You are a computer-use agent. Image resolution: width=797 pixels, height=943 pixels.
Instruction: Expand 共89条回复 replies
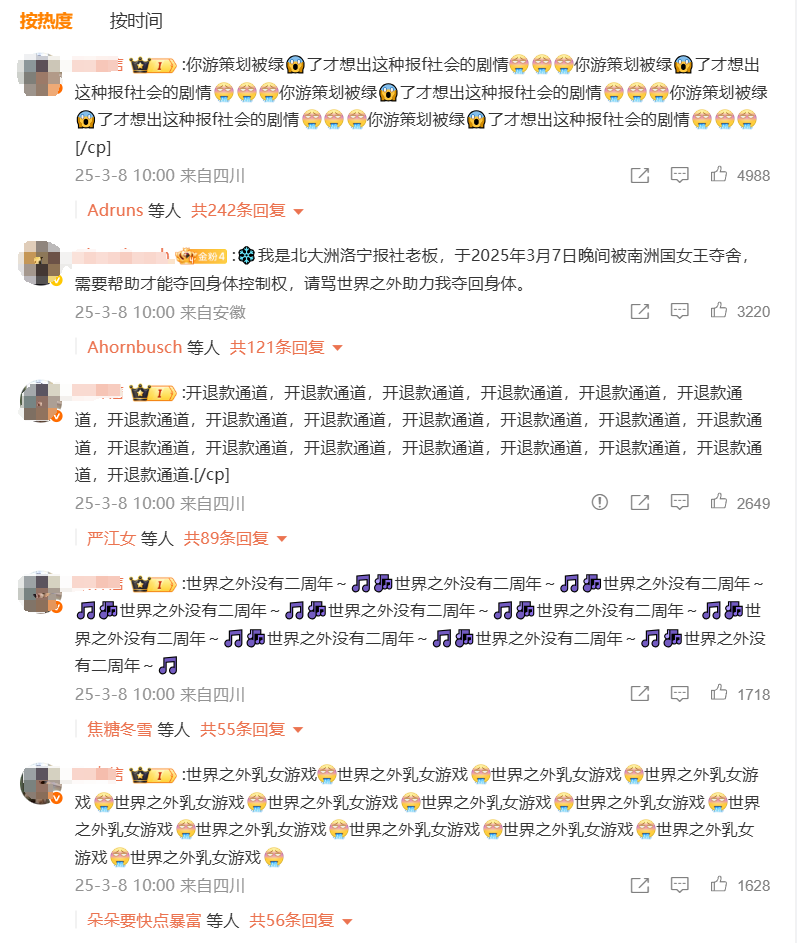coord(235,539)
